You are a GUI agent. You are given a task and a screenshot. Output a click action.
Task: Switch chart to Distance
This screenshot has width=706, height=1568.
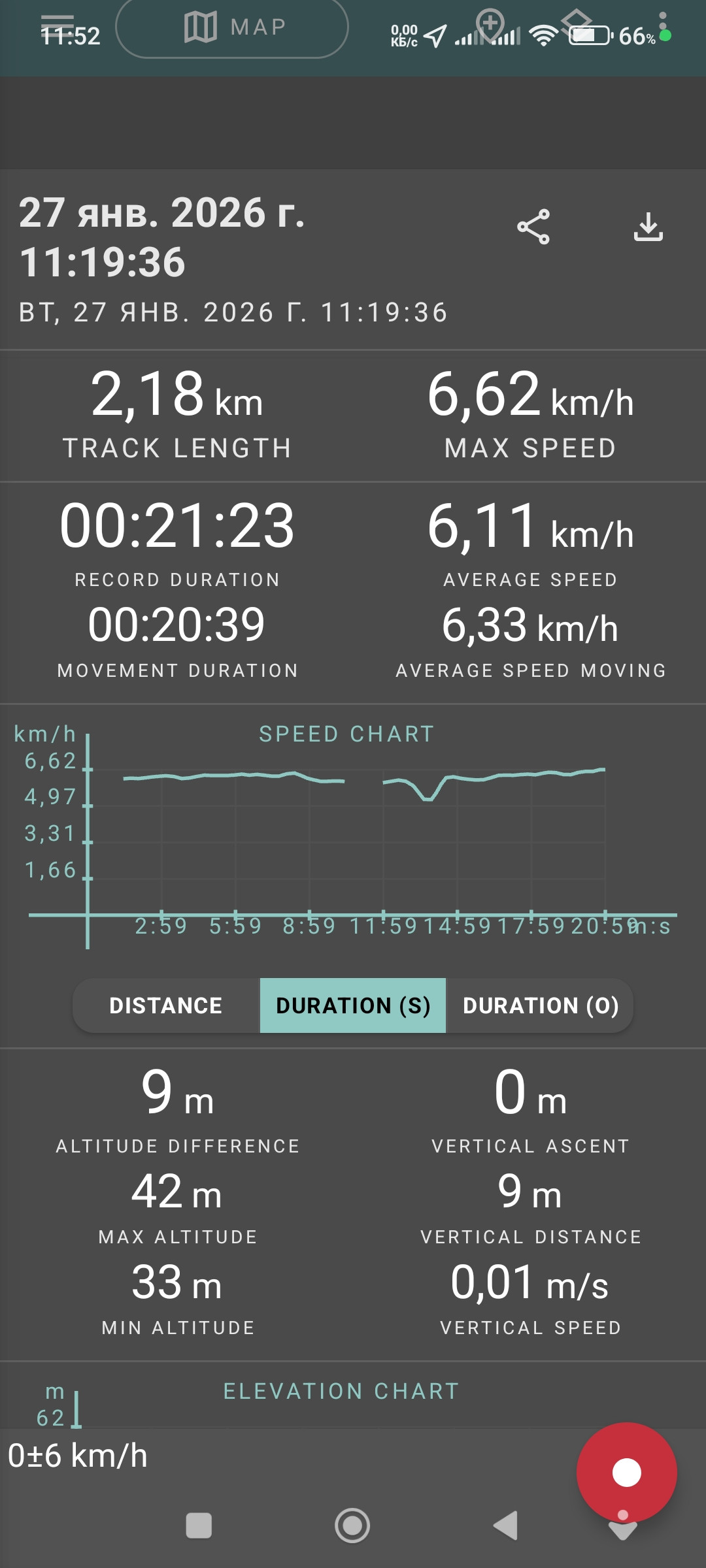point(166,1005)
